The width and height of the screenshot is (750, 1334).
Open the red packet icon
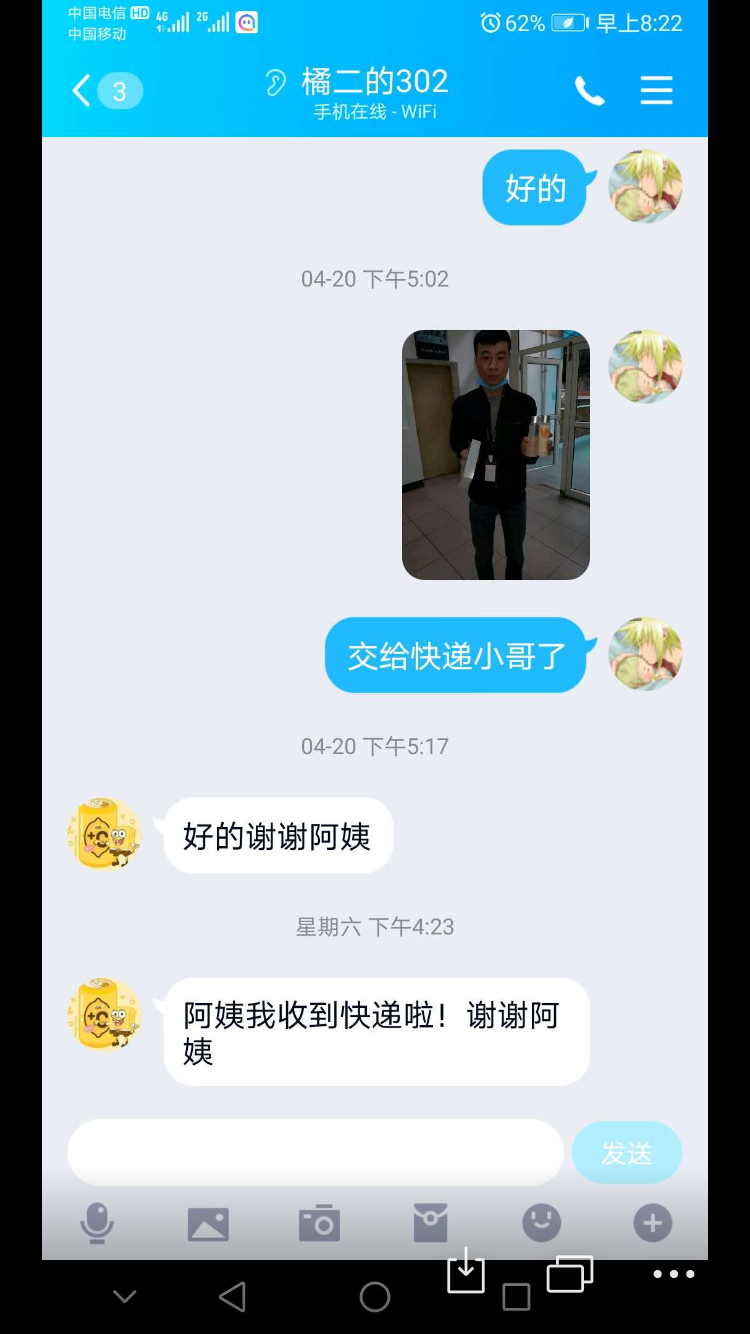[x=430, y=1223]
